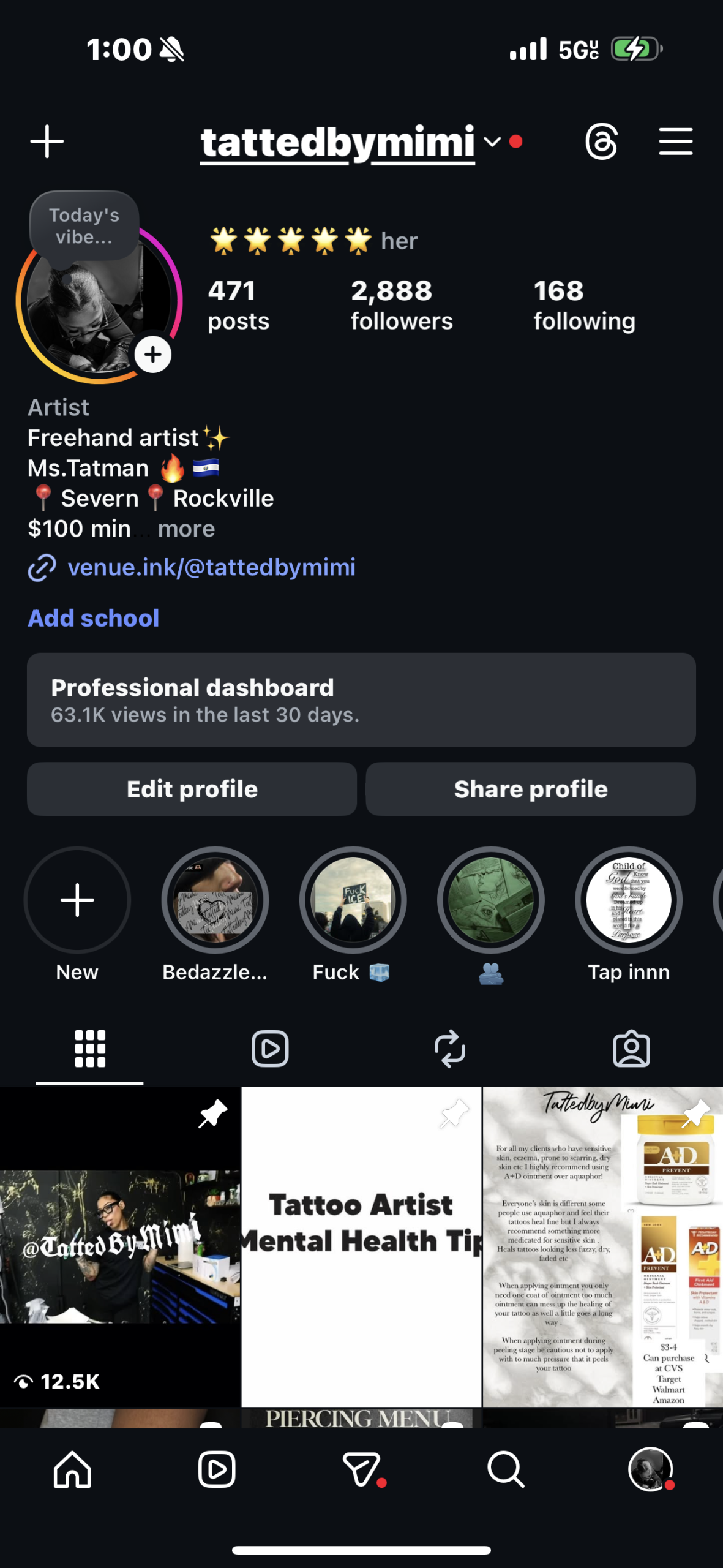View the following list
Viewport: 723px width, 1568px height.
583,305
